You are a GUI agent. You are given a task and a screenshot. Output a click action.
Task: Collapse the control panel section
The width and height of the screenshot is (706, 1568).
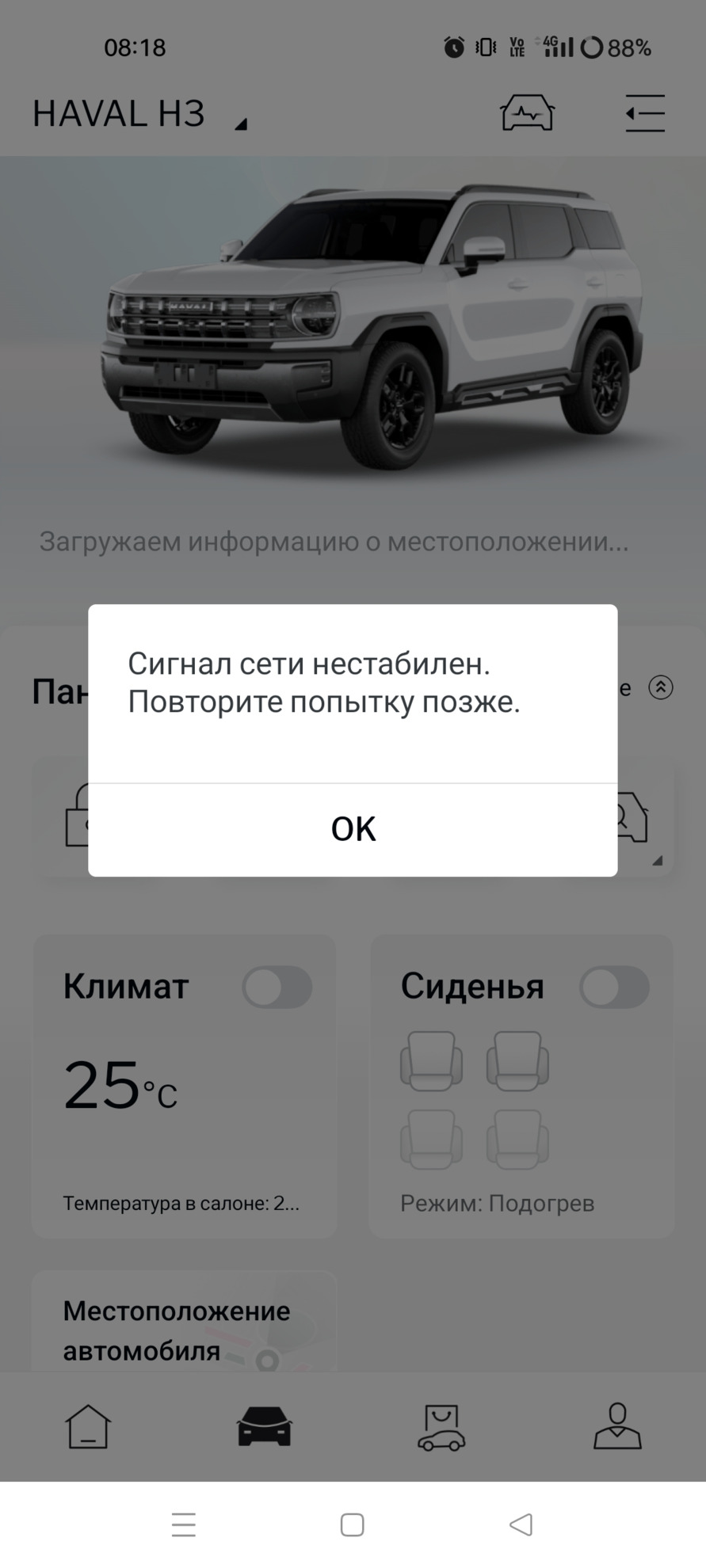(661, 687)
